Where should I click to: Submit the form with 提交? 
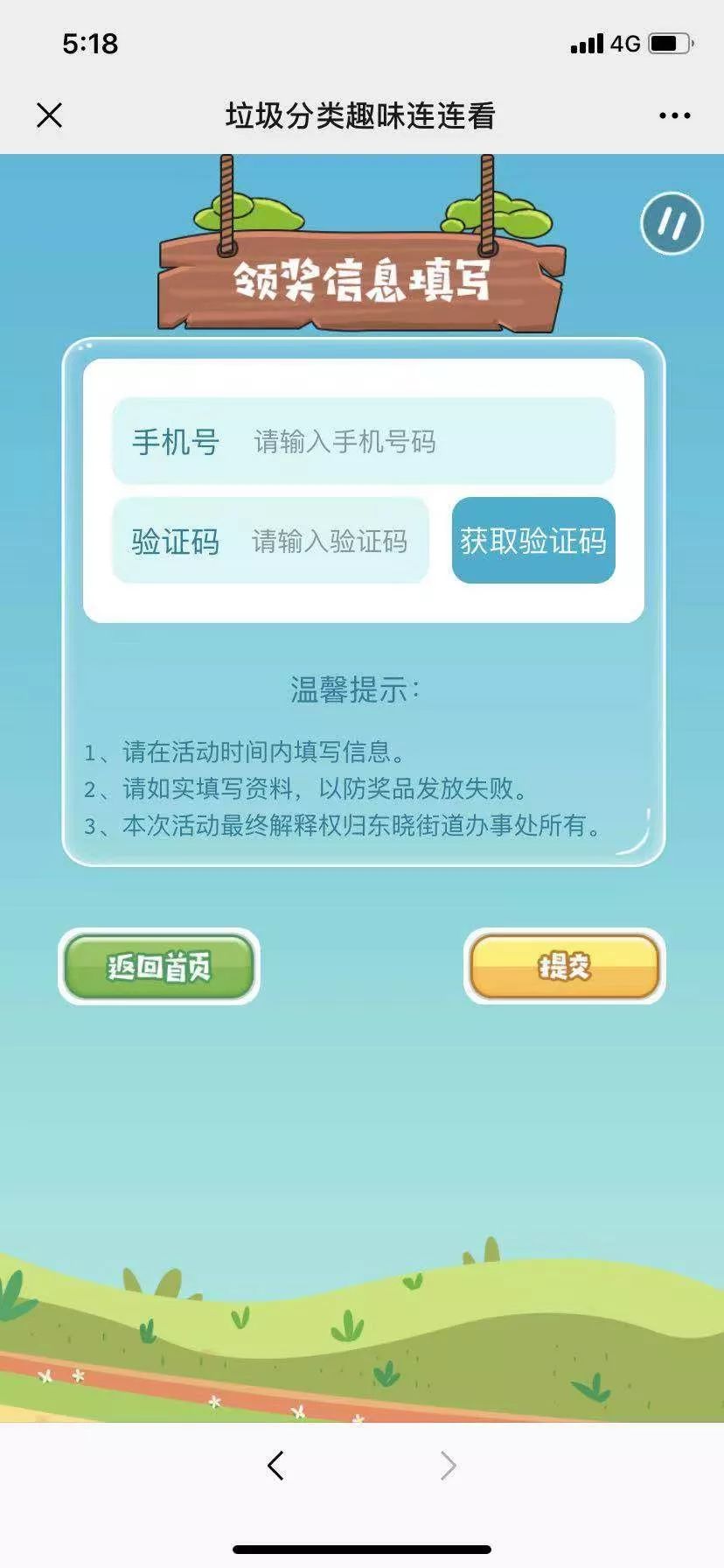[565, 967]
